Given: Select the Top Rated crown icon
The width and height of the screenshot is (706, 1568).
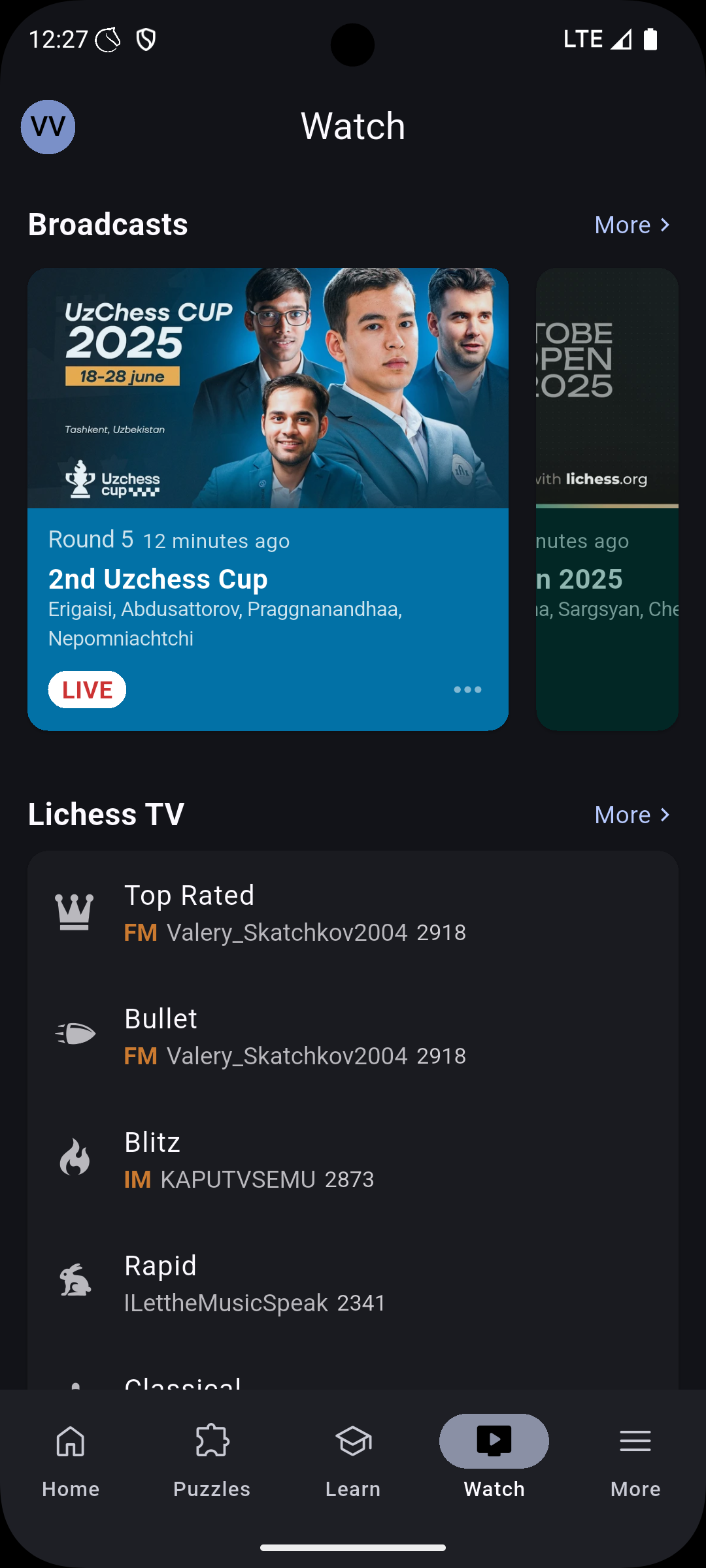Looking at the screenshot, I should 74,910.
